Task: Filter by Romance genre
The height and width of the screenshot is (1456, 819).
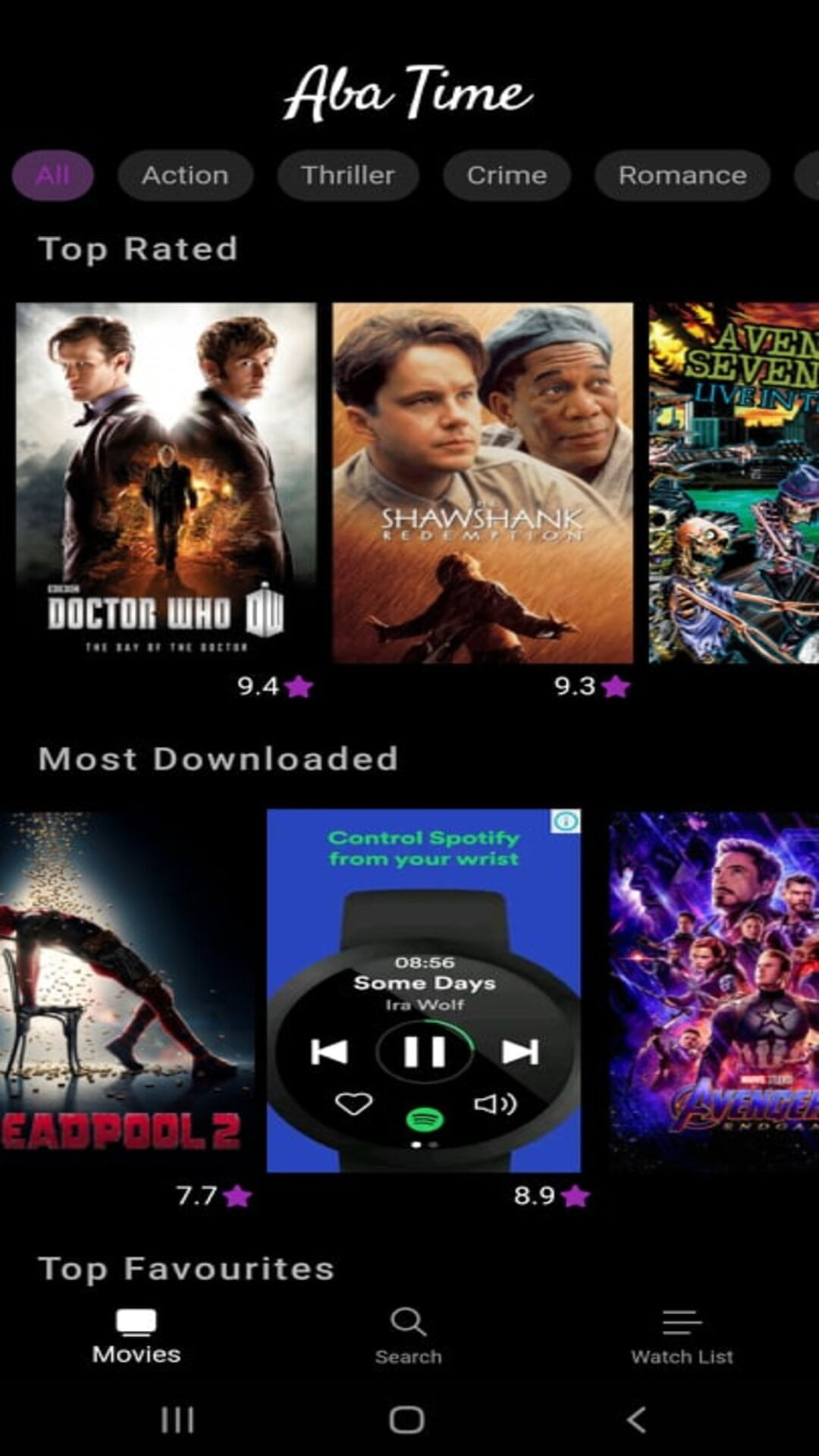Action: pos(682,175)
